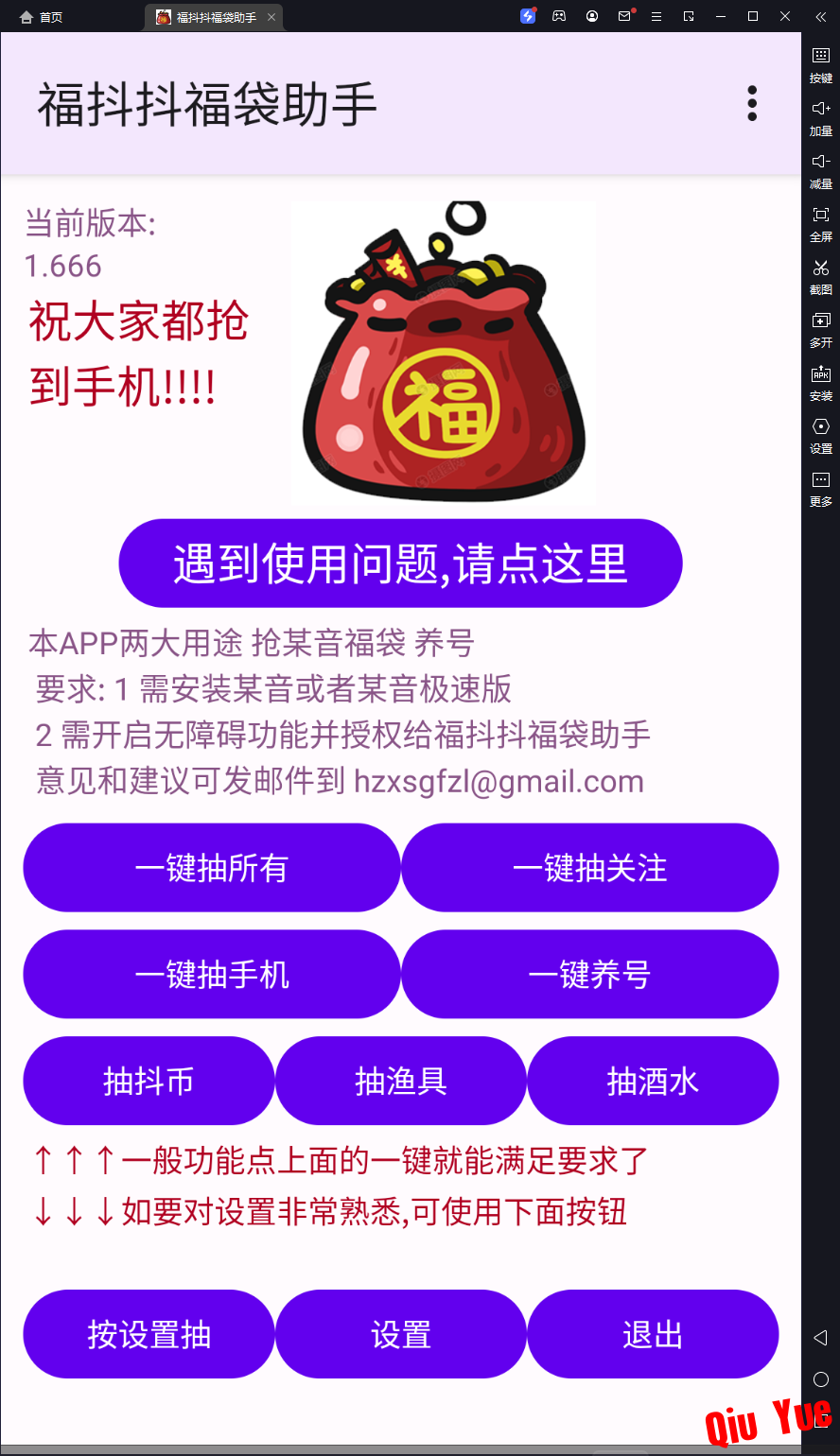This screenshot has width=840, height=1456.
Task: Open 设置
Action: tap(400, 1335)
